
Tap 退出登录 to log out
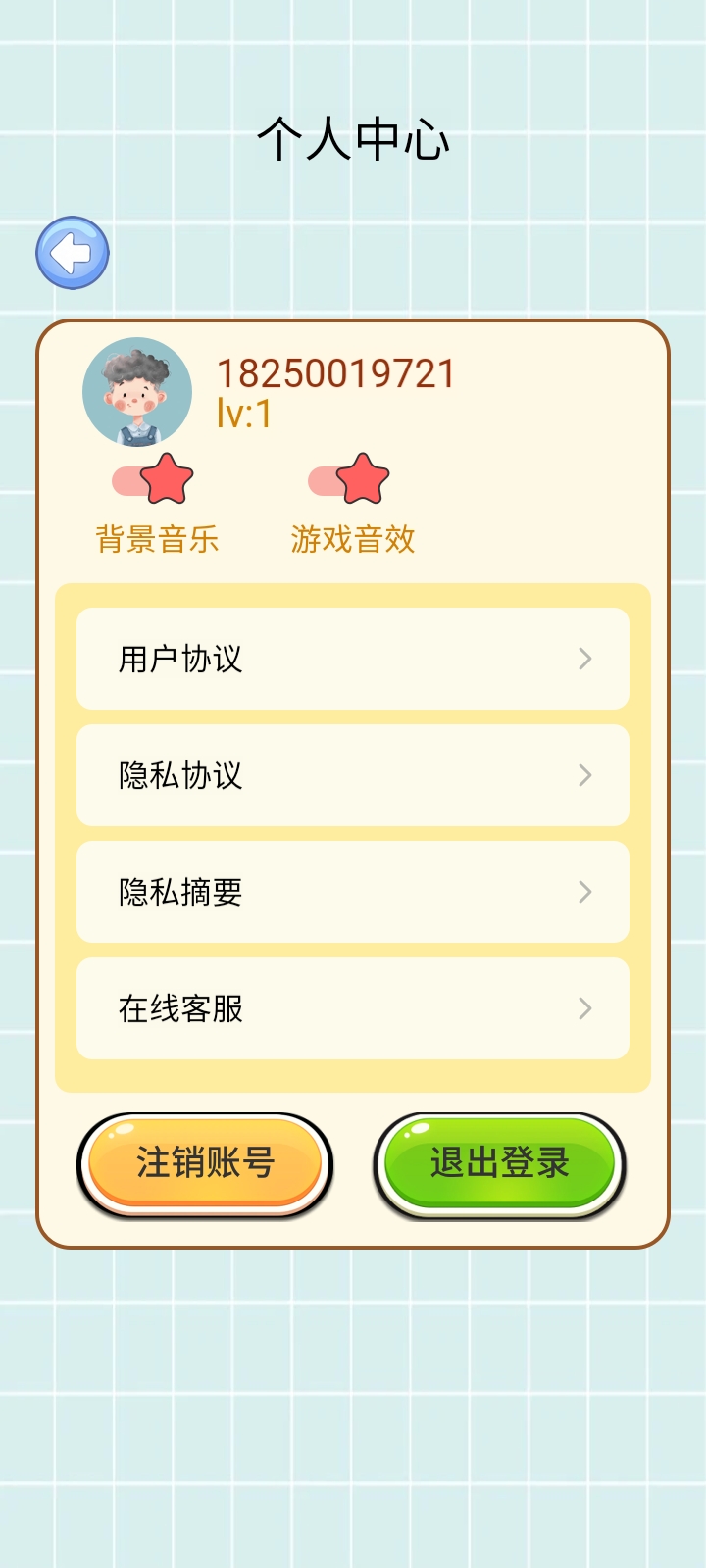[x=499, y=1164]
